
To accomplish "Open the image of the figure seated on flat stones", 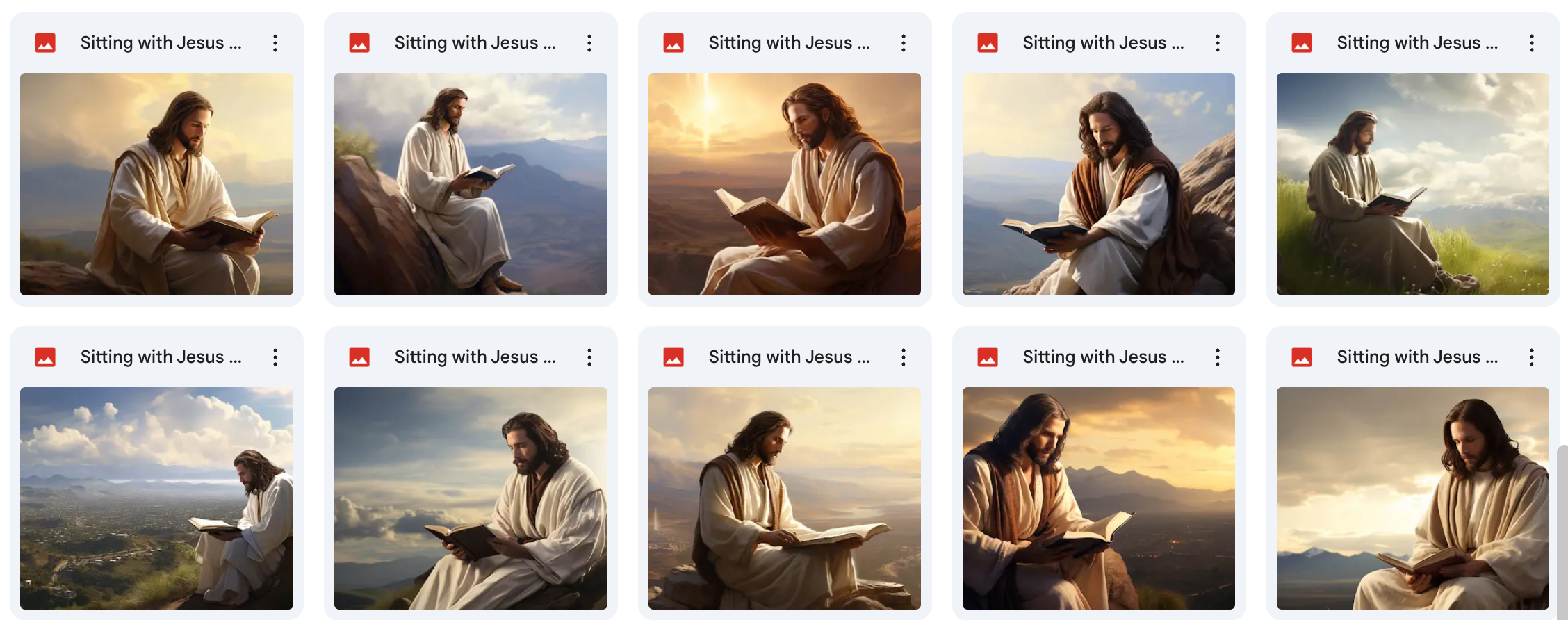I will coord(784,498).
